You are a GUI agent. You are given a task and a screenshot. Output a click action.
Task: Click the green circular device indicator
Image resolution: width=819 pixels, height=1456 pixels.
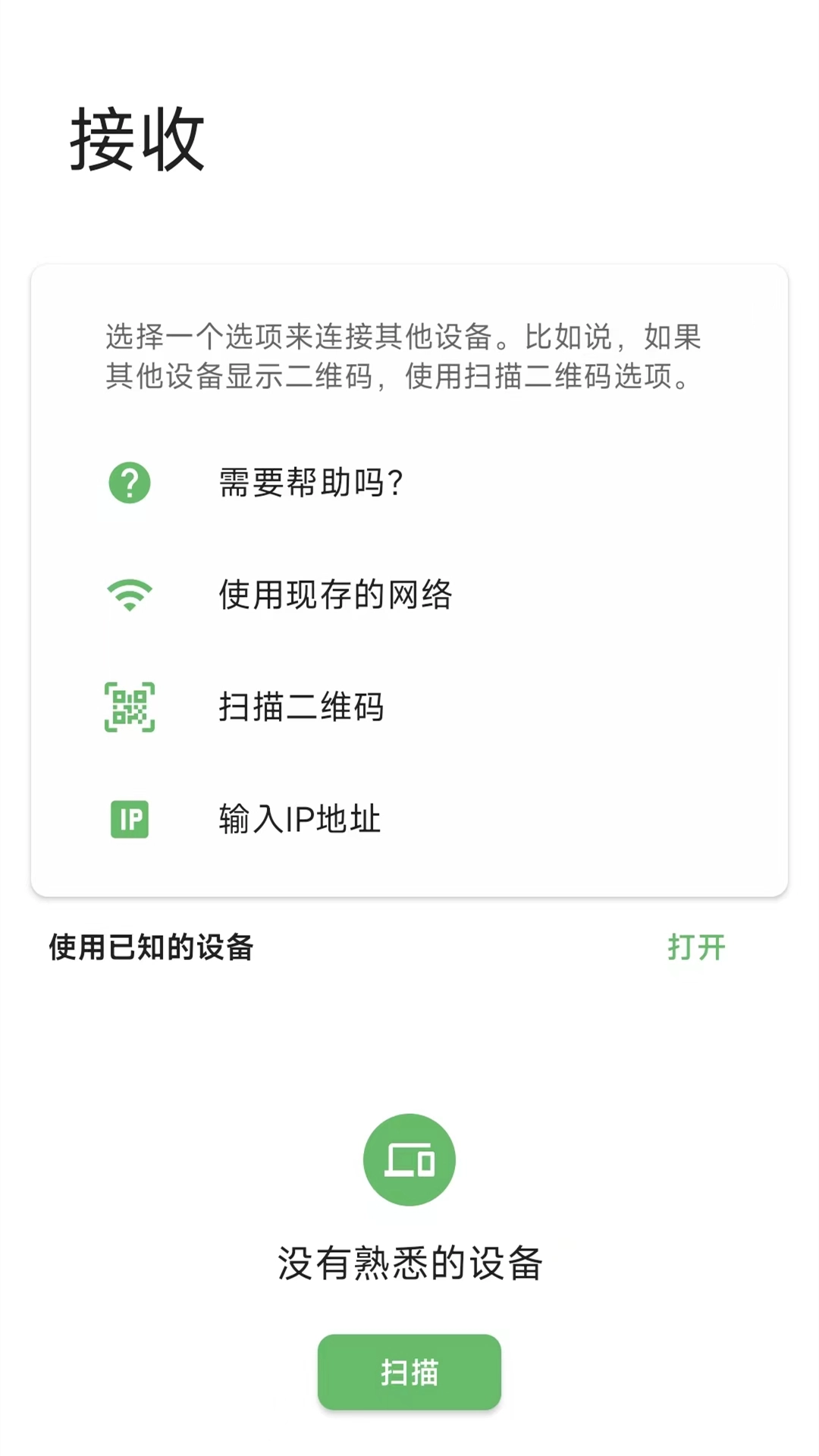point(409,1159)
